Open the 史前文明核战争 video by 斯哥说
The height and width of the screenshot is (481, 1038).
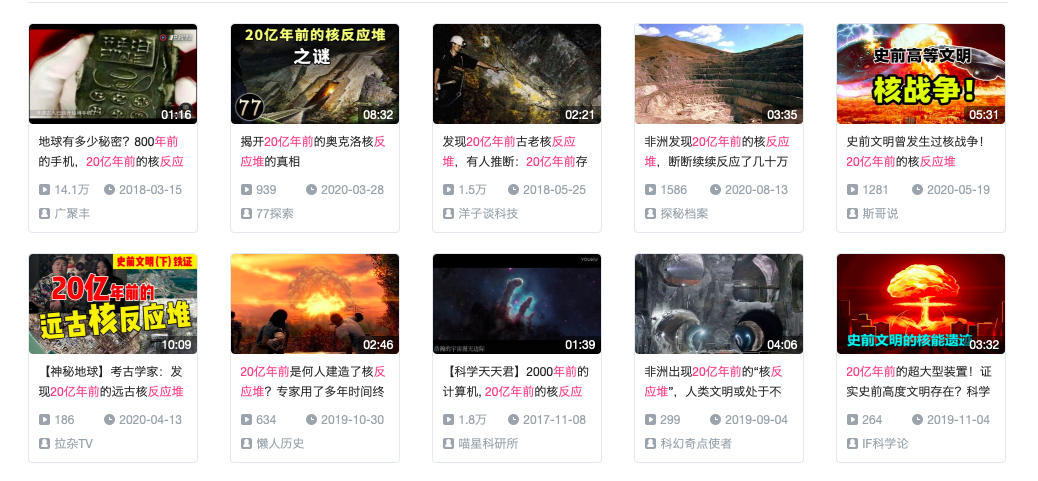(x=920, y=73)
